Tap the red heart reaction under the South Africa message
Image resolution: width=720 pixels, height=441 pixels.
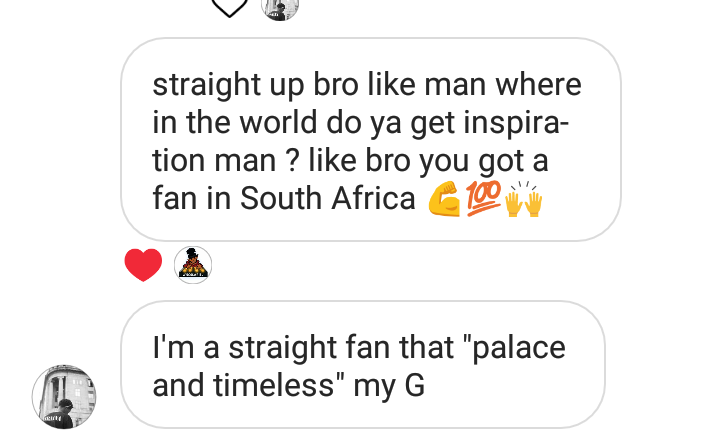click(143, 265)
